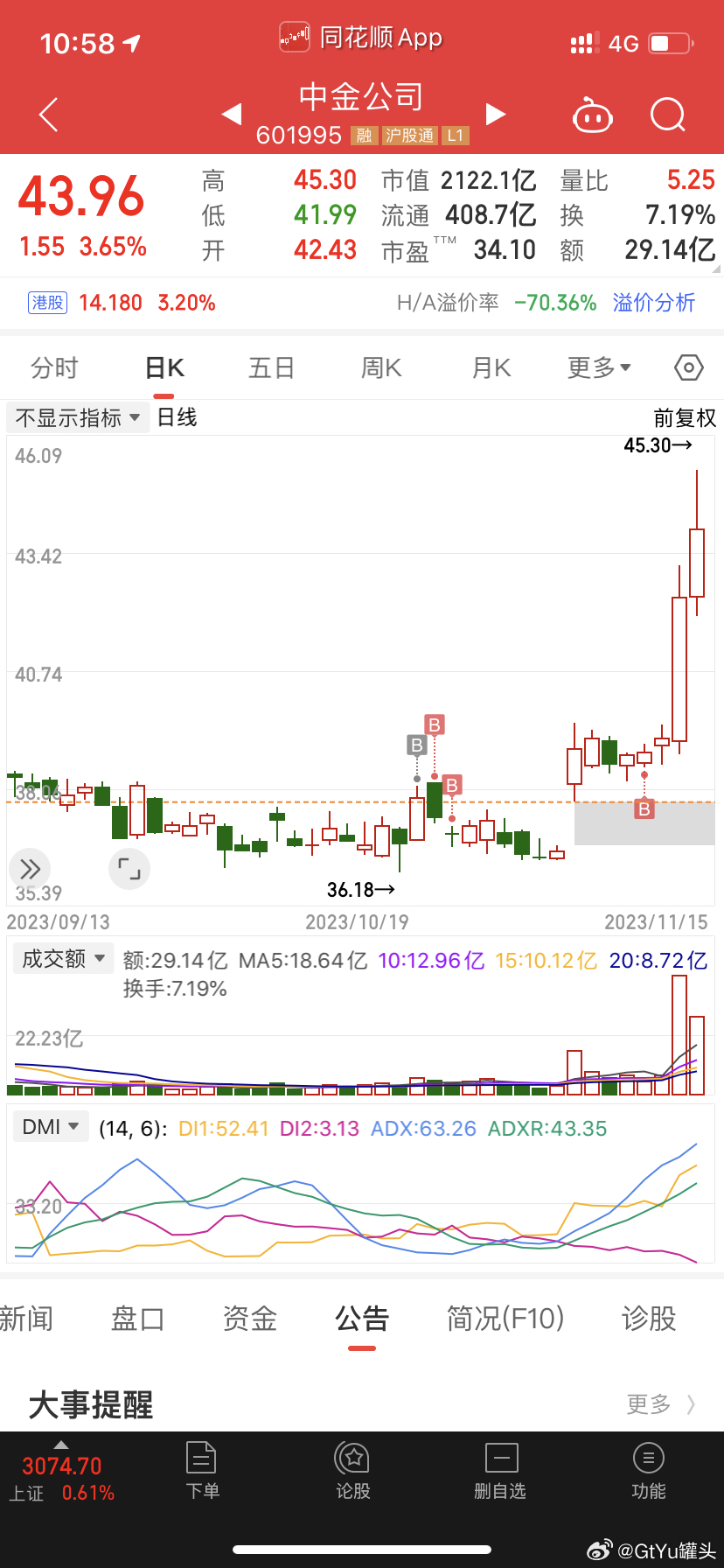Switch to the next stock arrow
724x1568 pixels.
496,114
